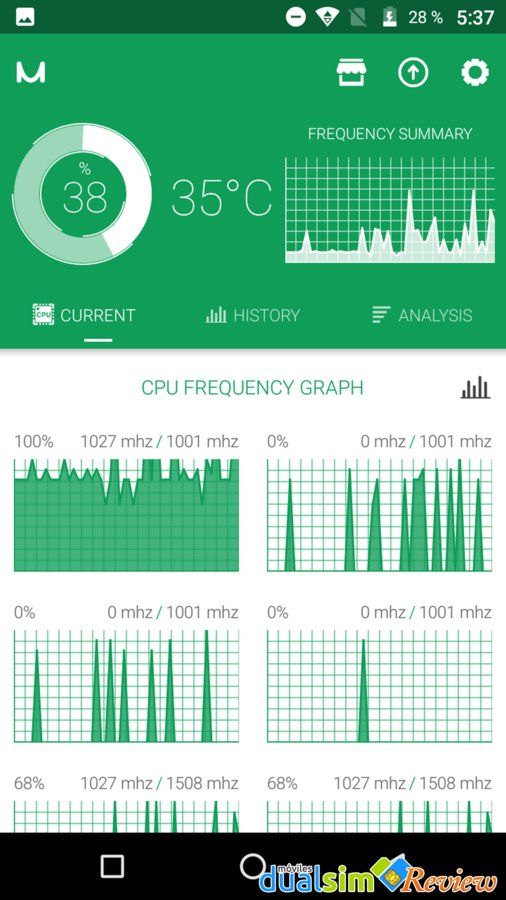
Task: Toggle the bar chart view icon
Action: coord(476,388)
